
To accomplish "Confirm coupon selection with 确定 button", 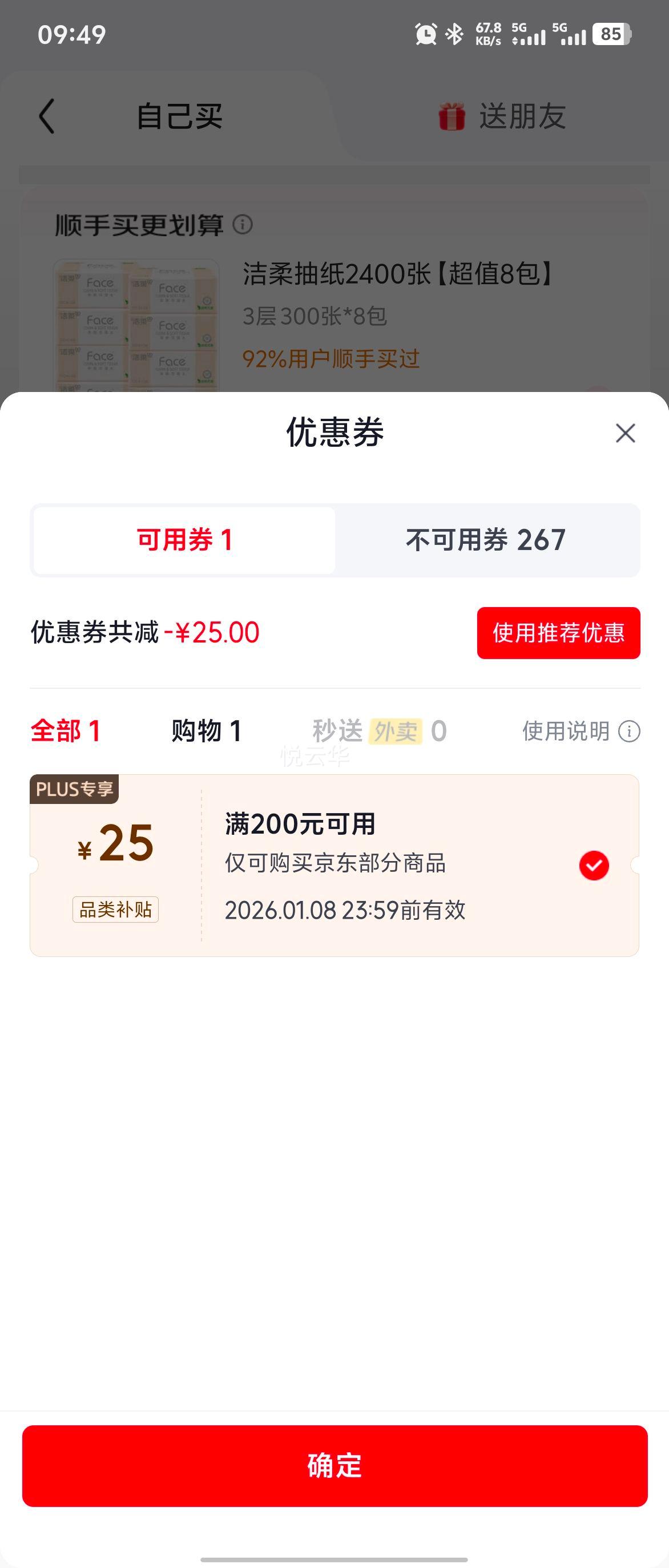I will [334, 1468].
